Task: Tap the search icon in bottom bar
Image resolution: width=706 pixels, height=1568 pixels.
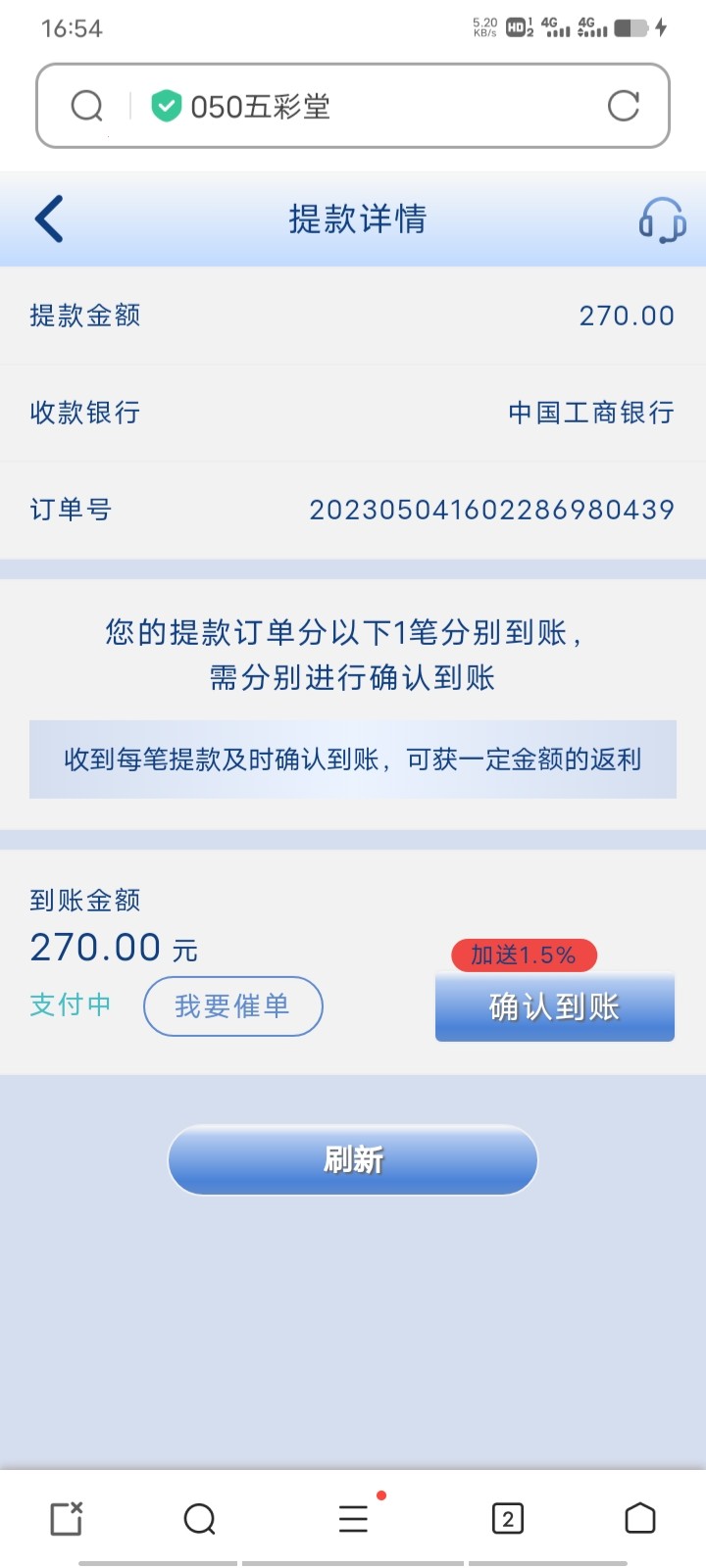Action: point(199,1520)
